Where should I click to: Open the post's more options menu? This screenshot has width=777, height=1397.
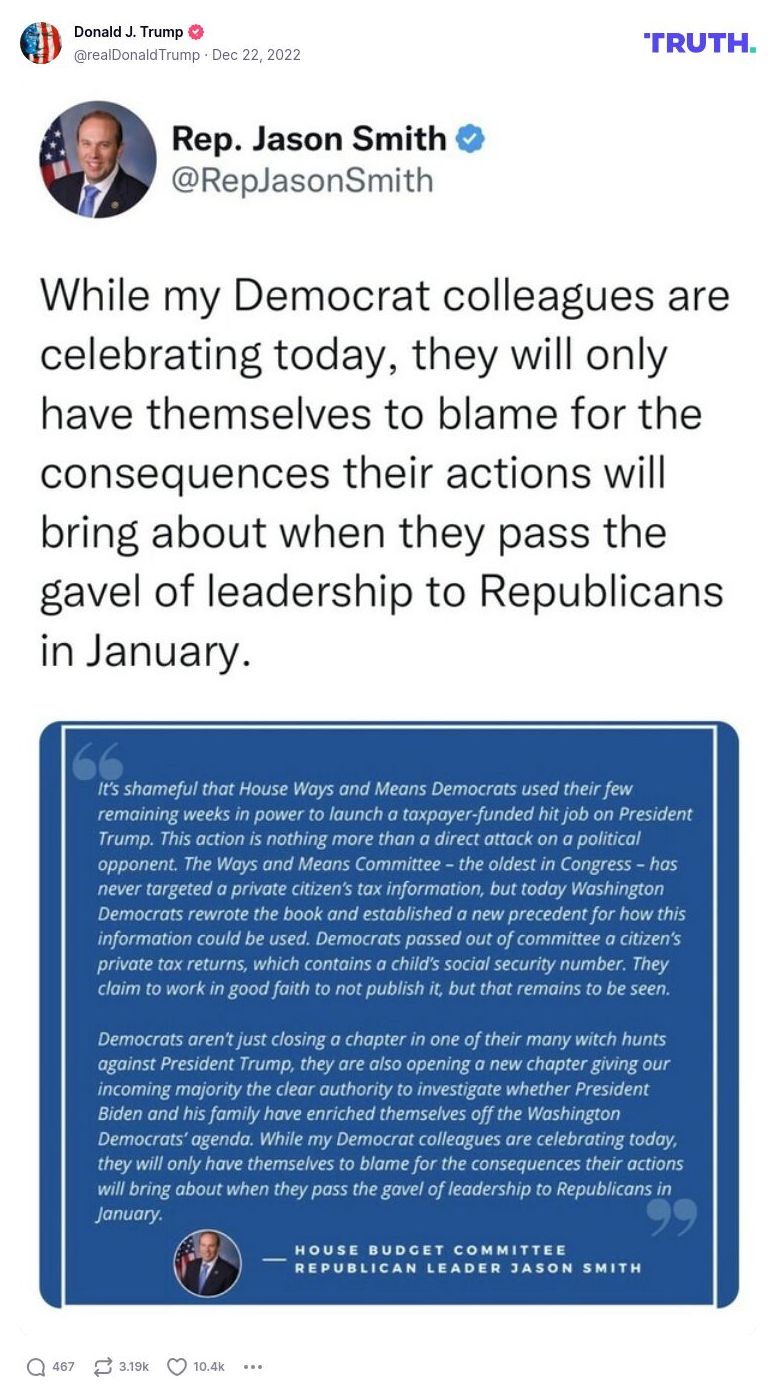253,1366
